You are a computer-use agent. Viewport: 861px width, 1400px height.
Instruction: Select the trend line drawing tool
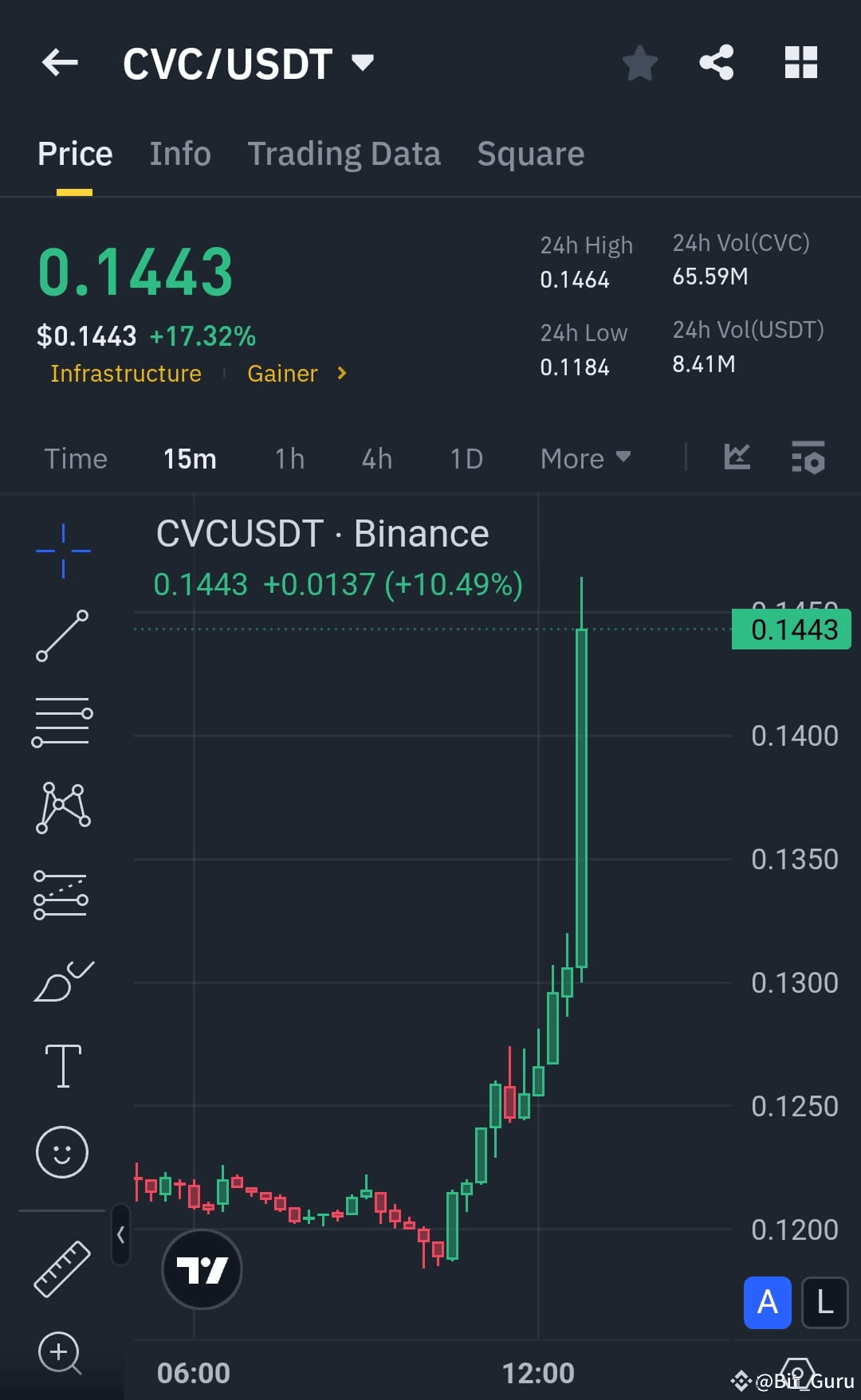[63, 633]
